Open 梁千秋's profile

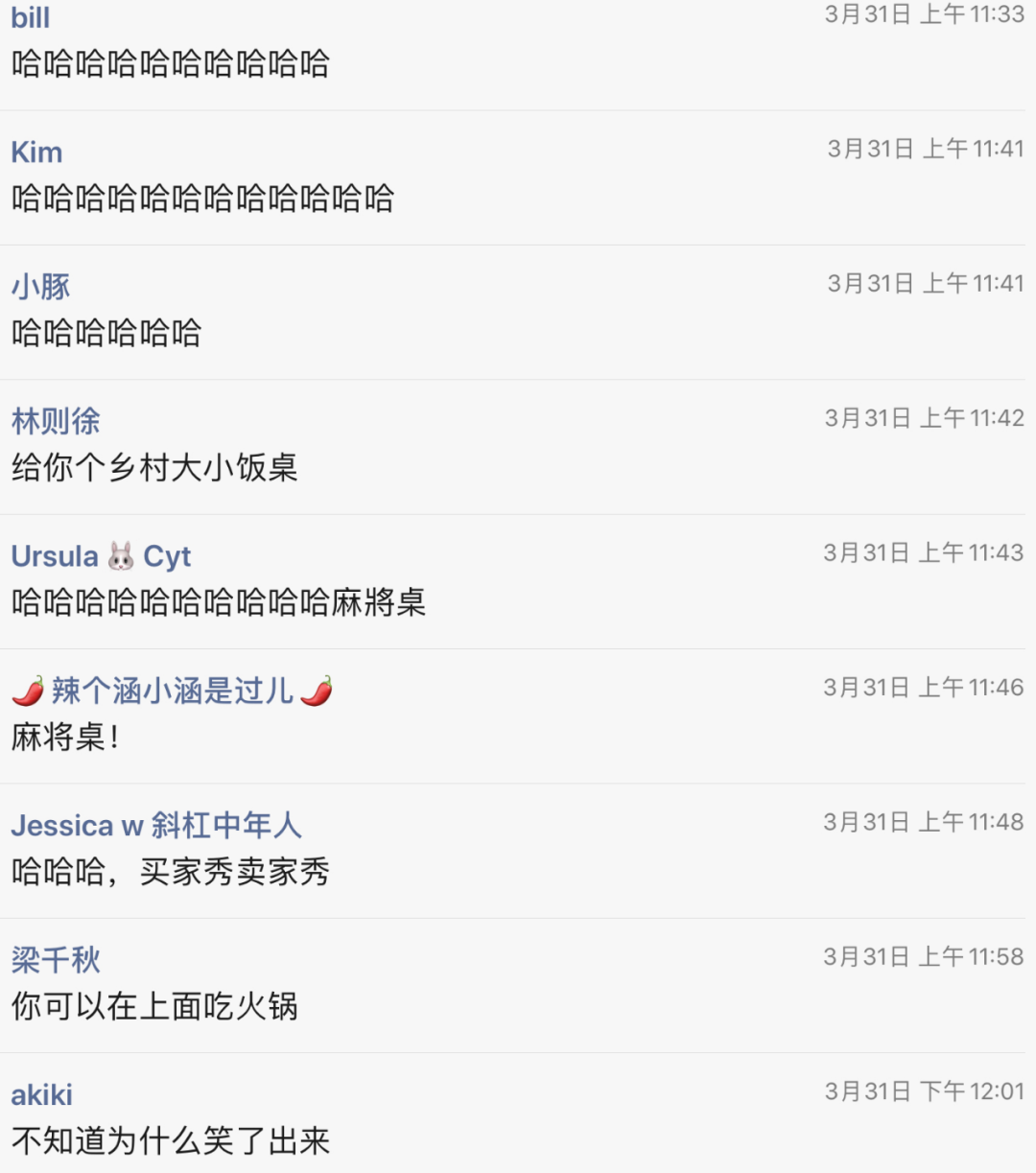[x=56, y=960]
